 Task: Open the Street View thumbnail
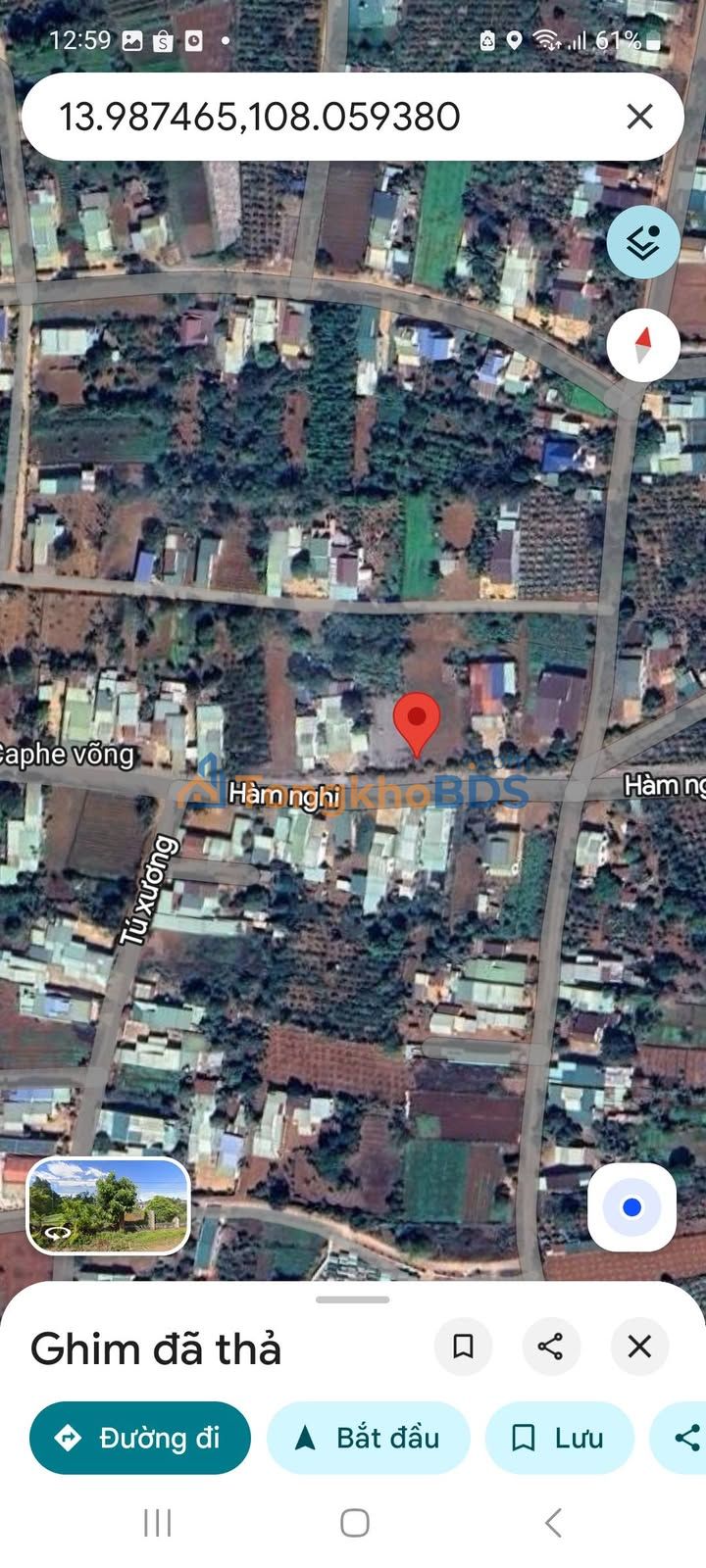[108, 1205]
